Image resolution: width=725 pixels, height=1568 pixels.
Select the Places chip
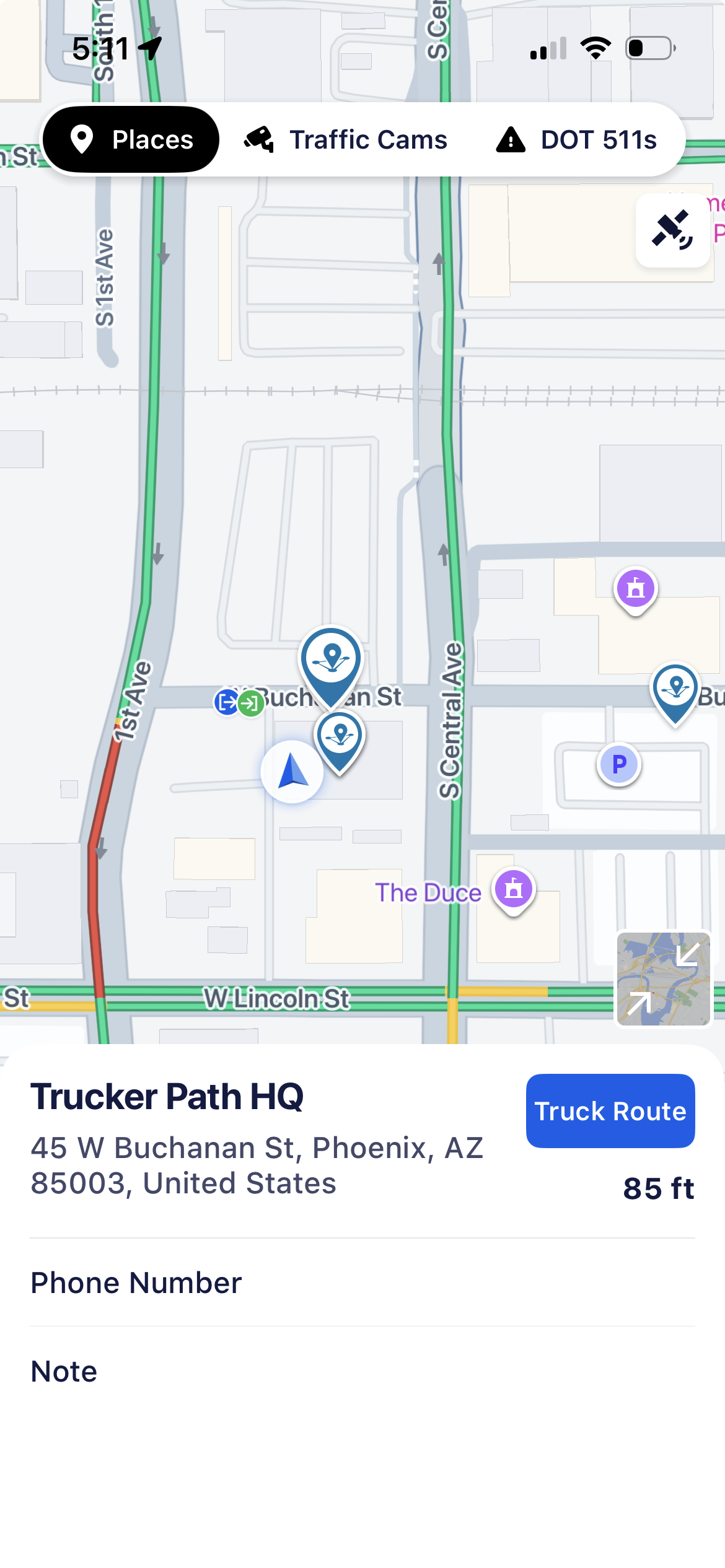(x=131, y=140)
